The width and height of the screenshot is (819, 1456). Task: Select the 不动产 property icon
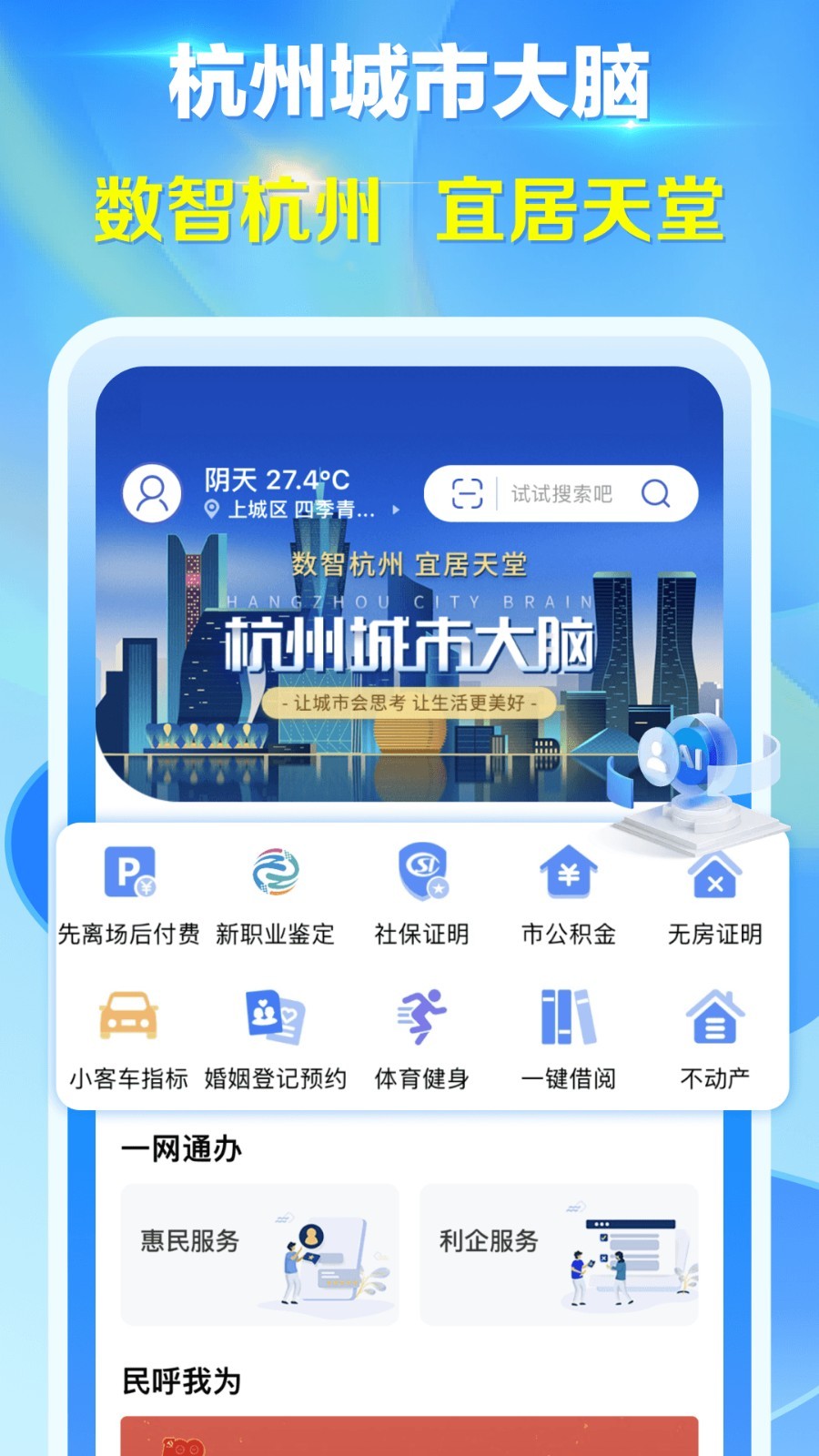click(x=714, y=1017)
